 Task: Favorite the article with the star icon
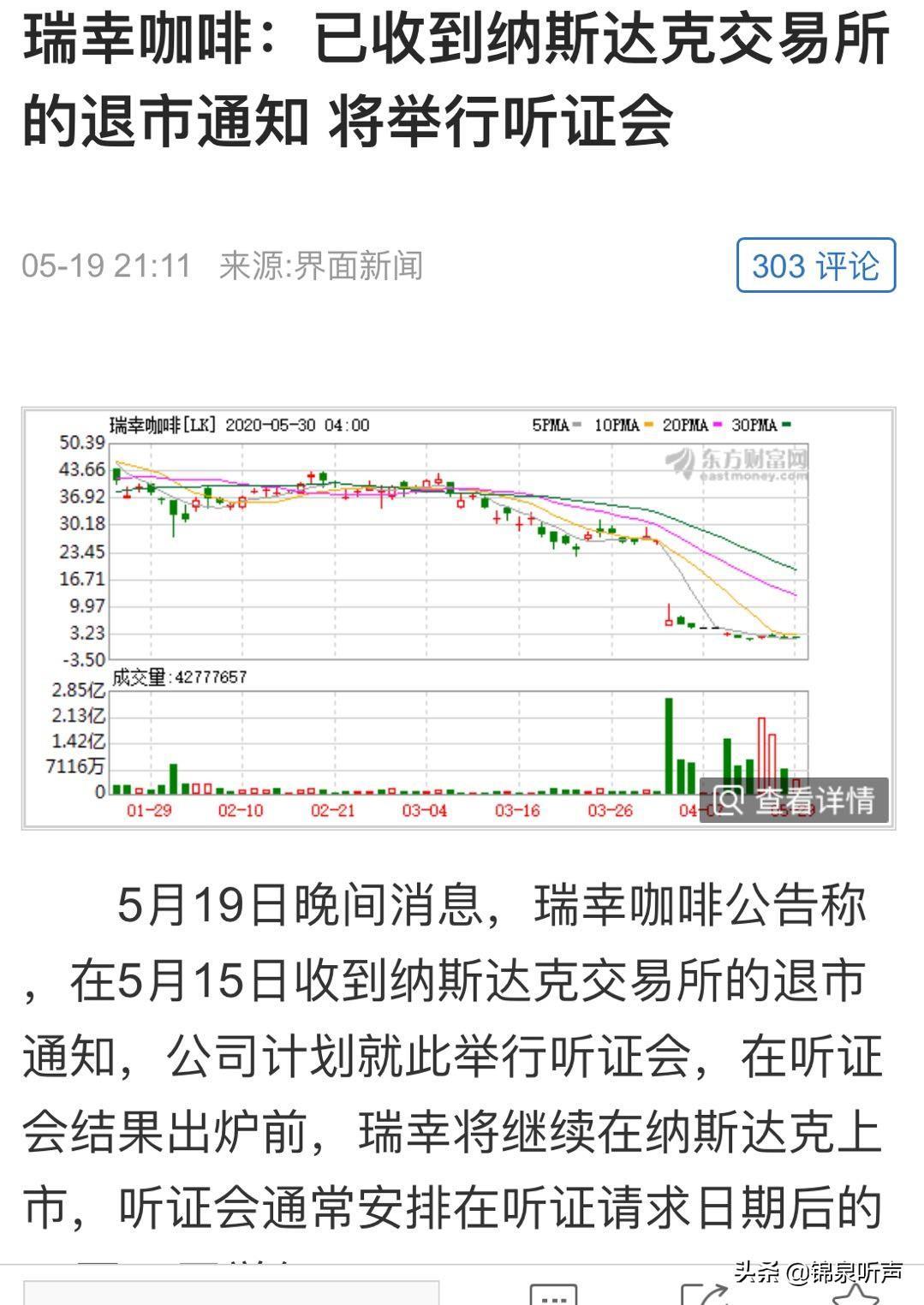pyautogui.click(x=856, y=1294)
